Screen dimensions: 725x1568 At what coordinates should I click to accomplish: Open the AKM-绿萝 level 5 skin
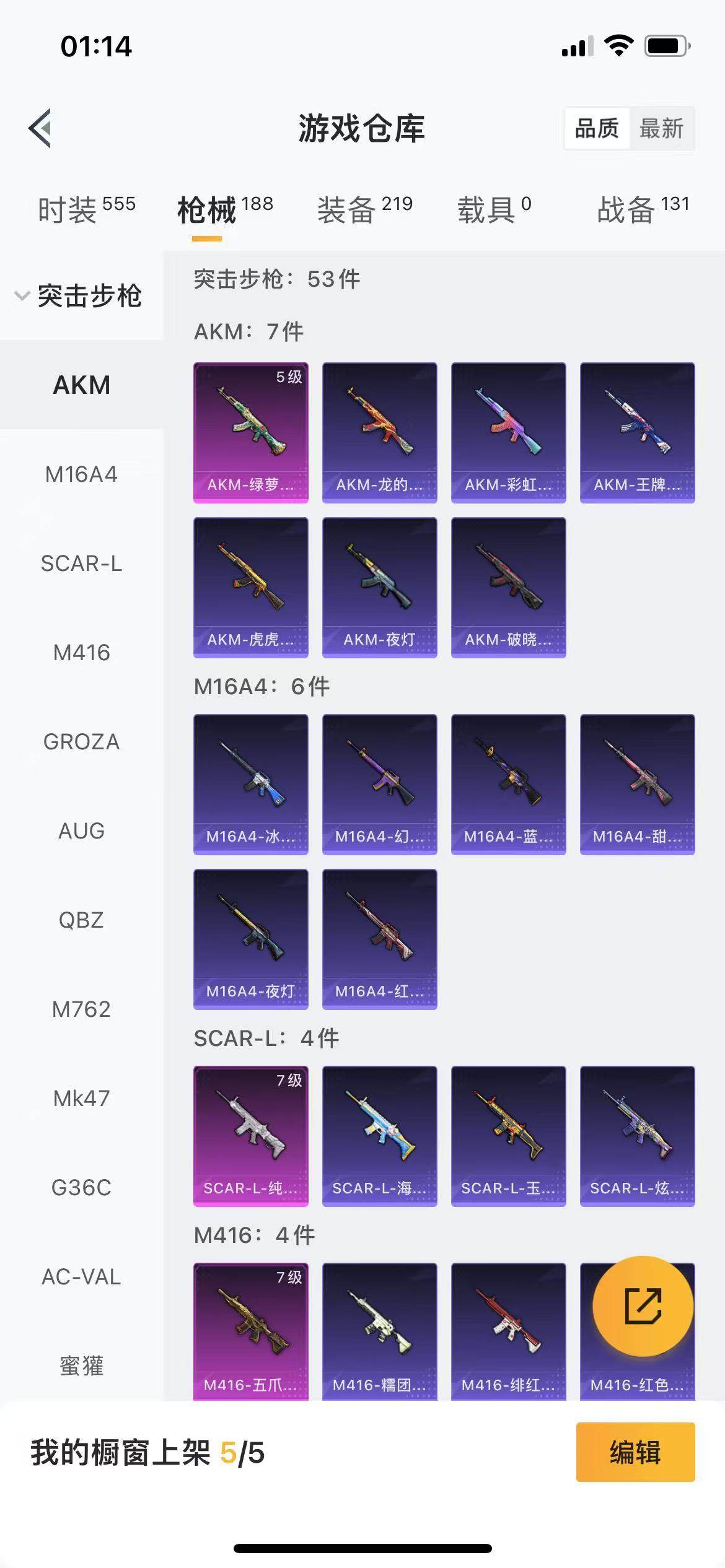250,432
